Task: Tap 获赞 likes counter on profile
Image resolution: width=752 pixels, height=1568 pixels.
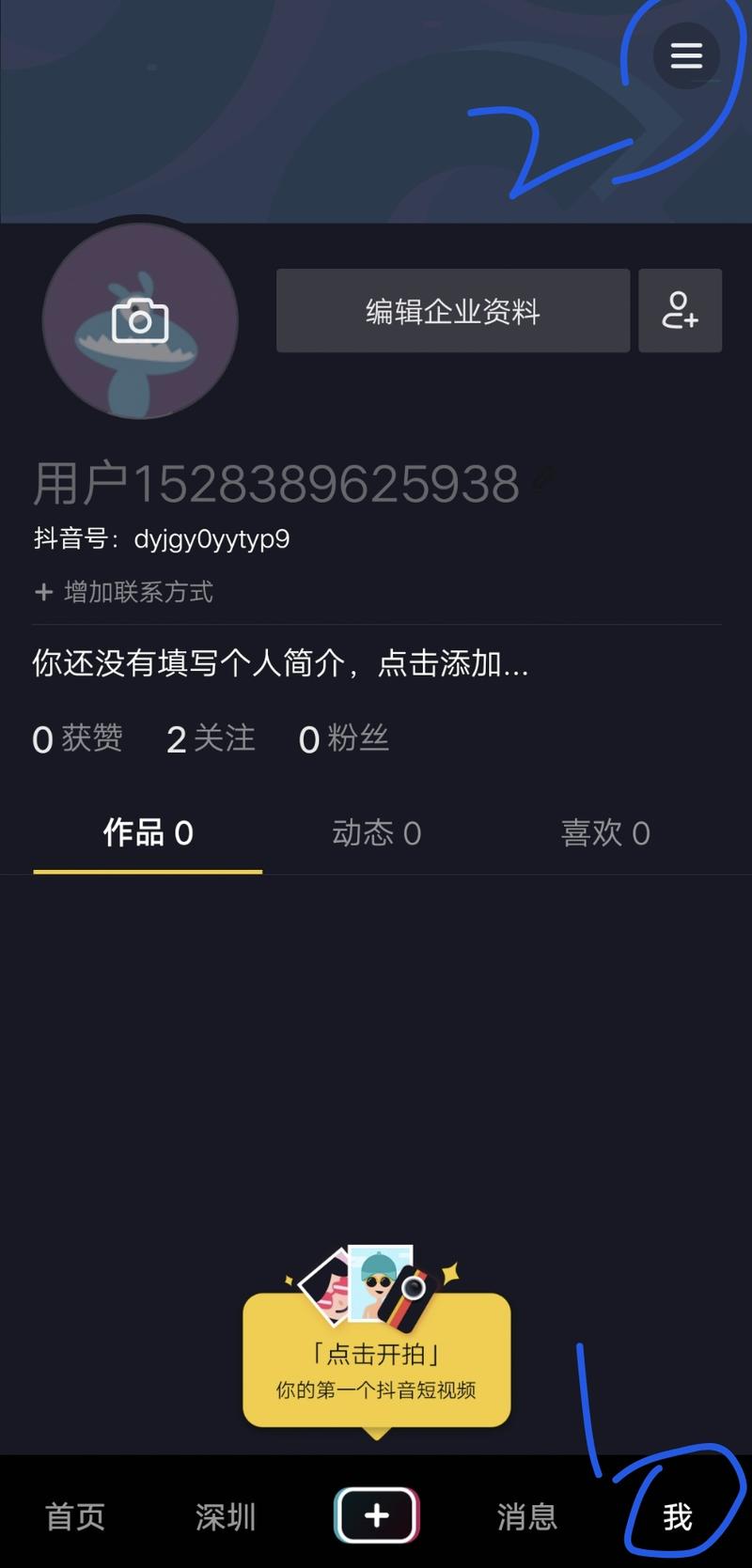Action: 78,739
